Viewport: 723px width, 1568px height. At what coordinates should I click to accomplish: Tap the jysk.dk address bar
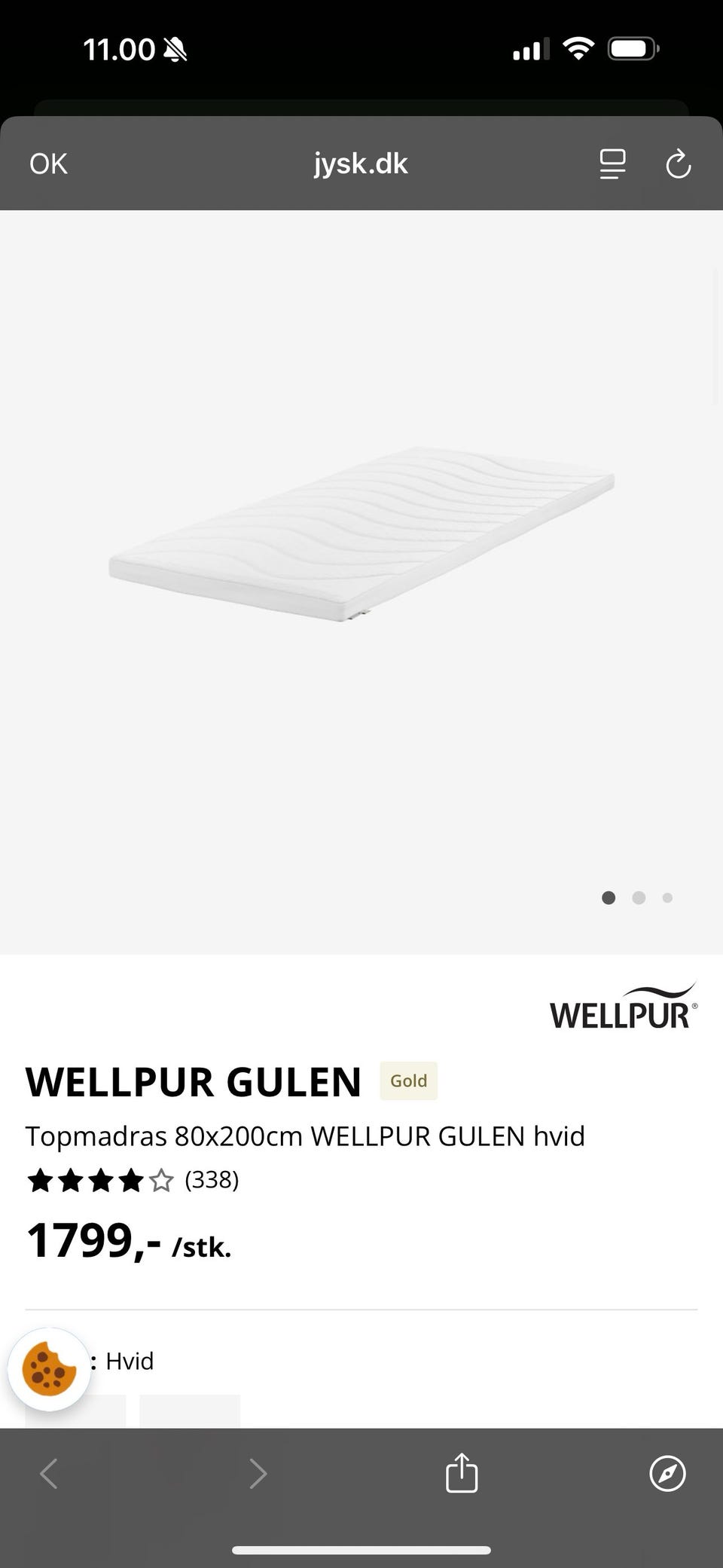(360, 164)
